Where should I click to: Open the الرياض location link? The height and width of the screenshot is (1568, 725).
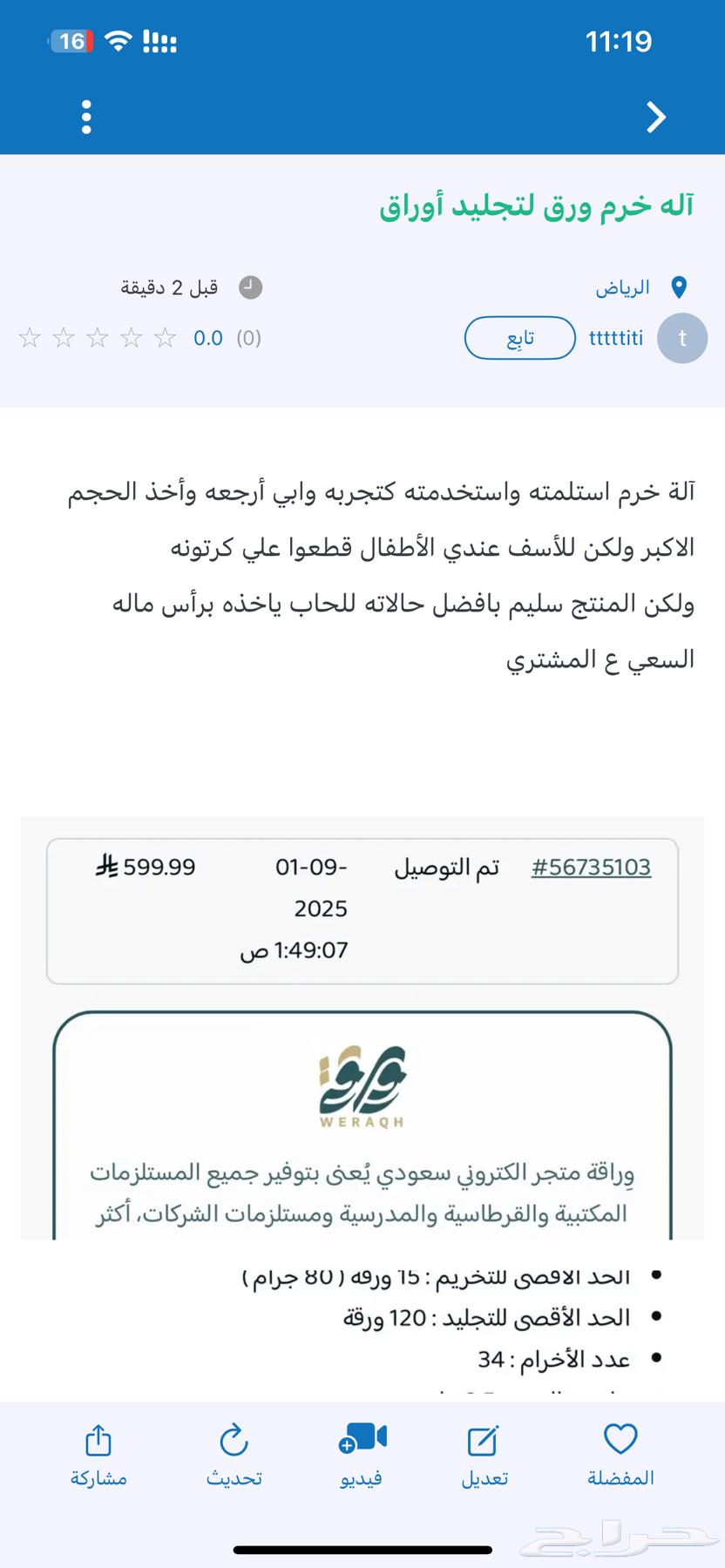623,287
